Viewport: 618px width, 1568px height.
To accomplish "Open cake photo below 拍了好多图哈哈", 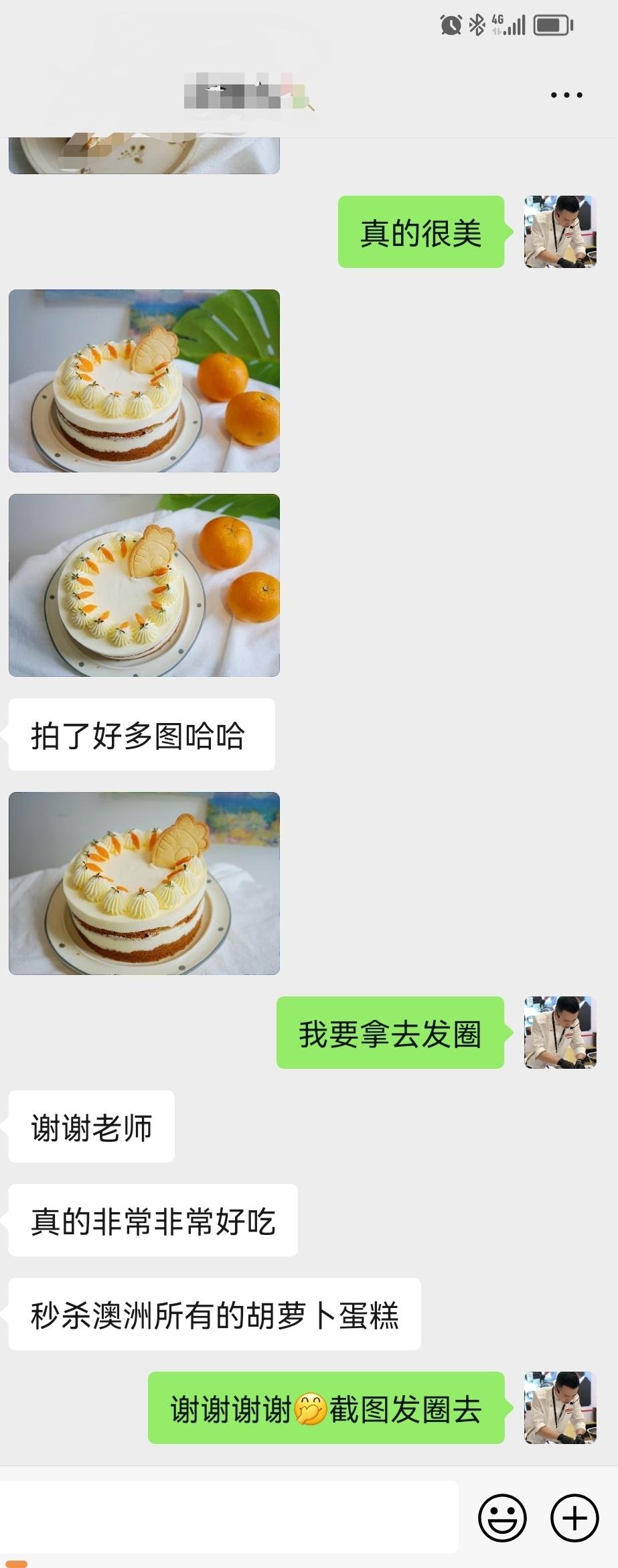I will coord(144,883).
